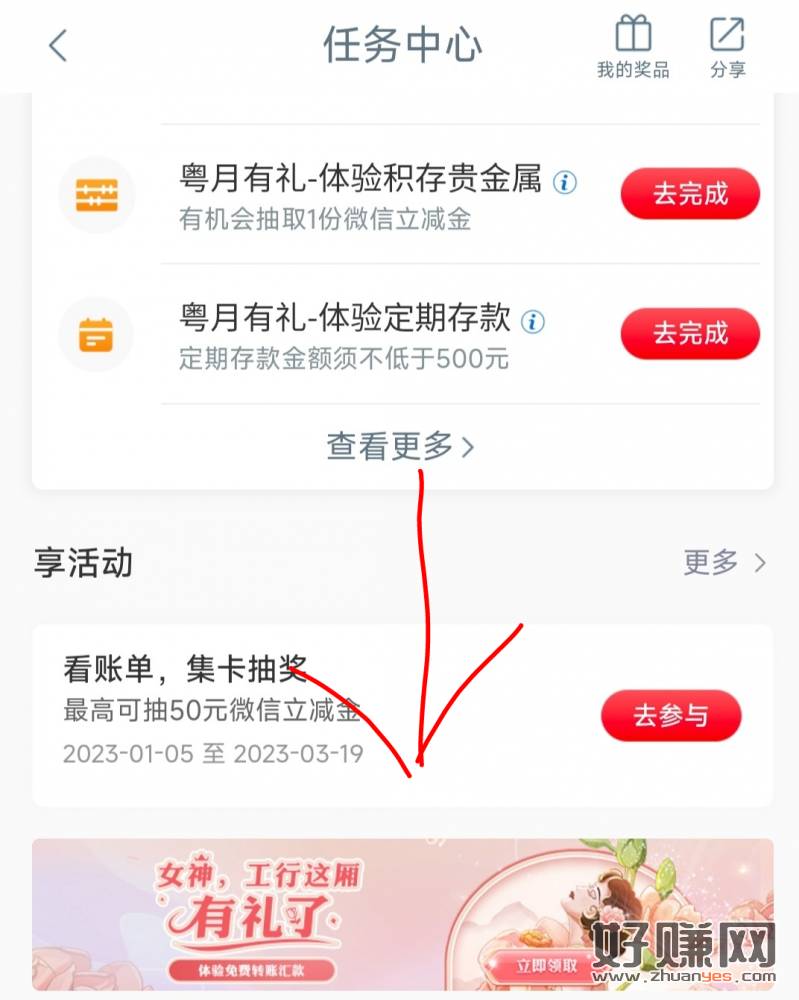Image resolution: width=799 pixels, height=1000 pixels.
Task: Open 更多 in 享活动 section
Action: pos(724,562)
